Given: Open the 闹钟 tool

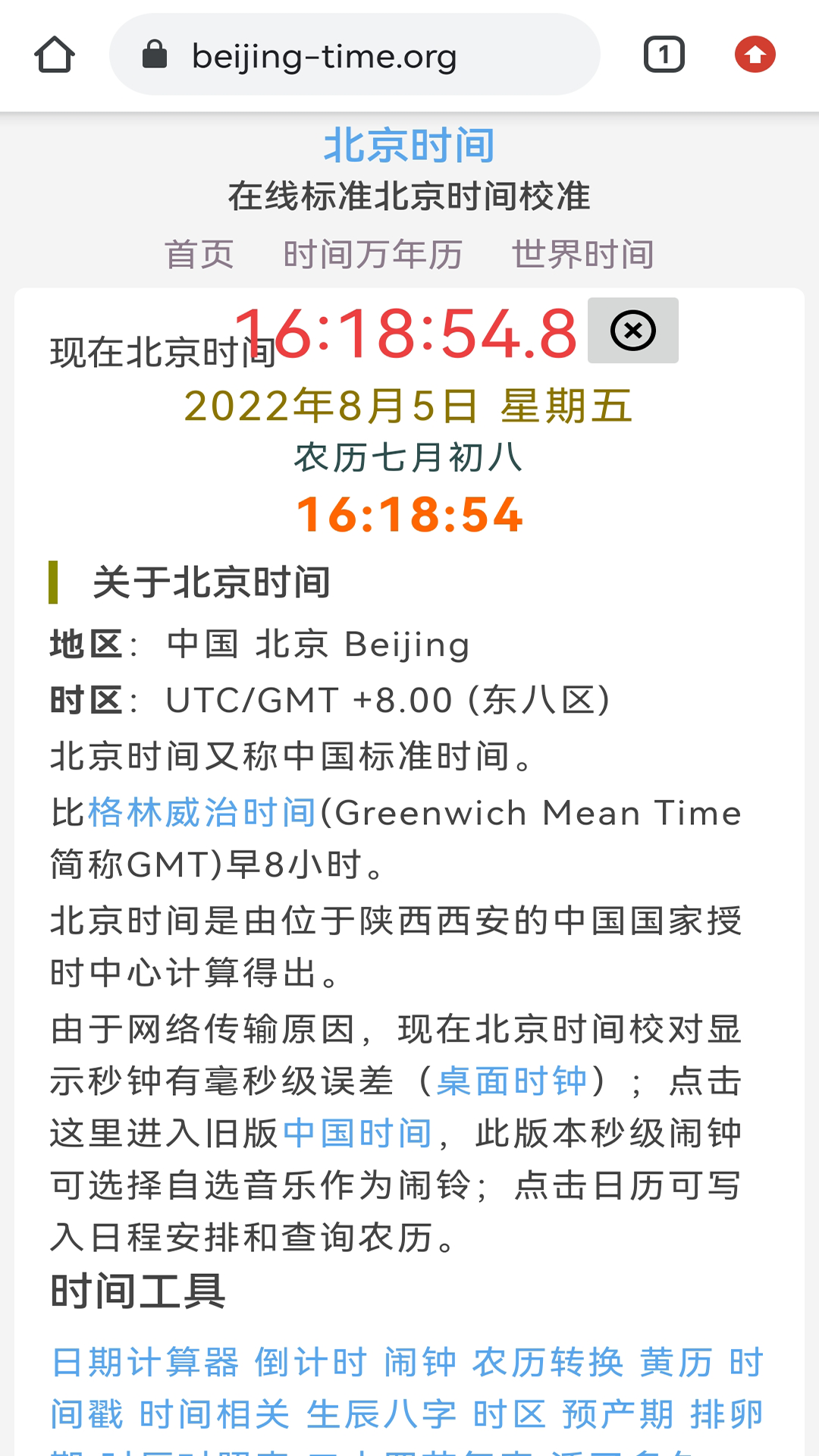Looking at the screenshot, I should point(420,1363).
